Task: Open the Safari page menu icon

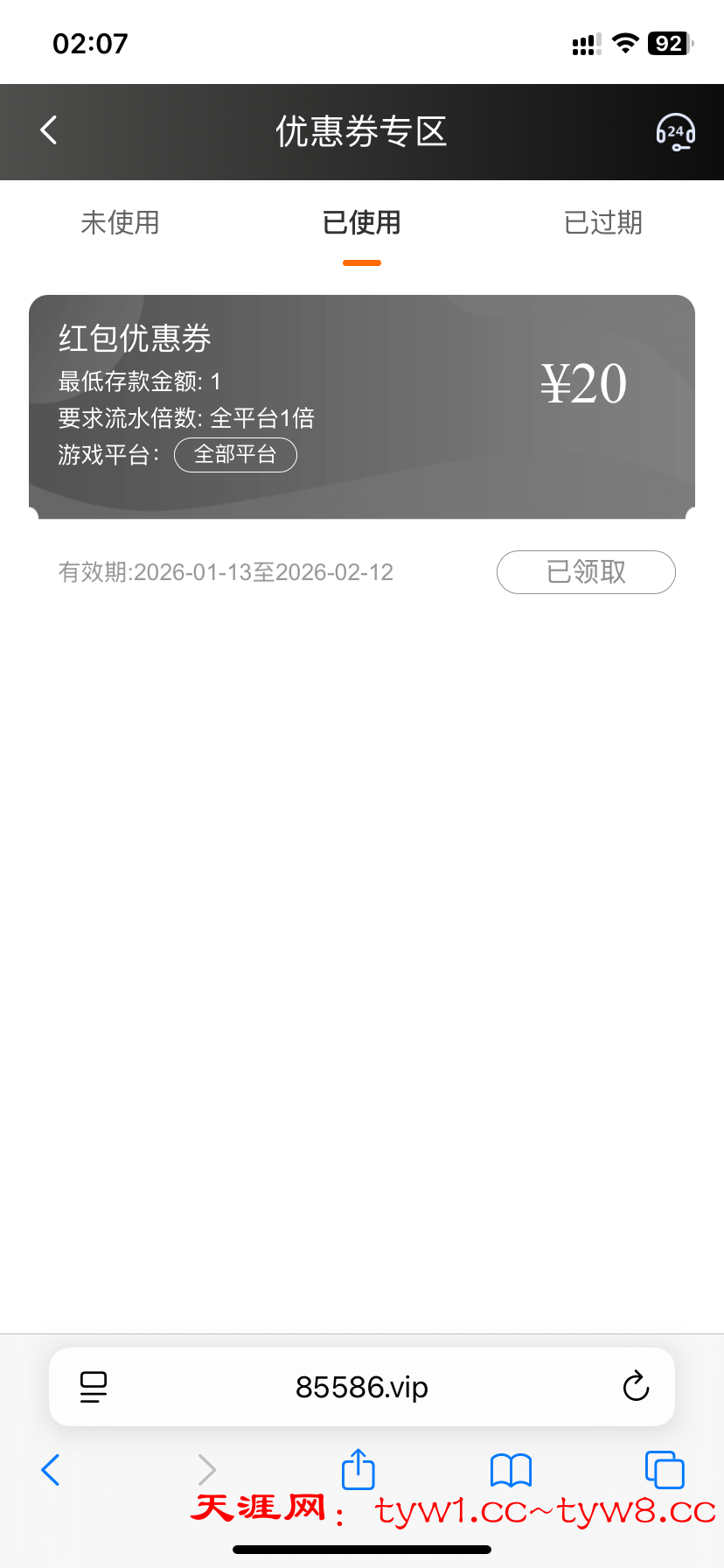Action: point(94,1387)
